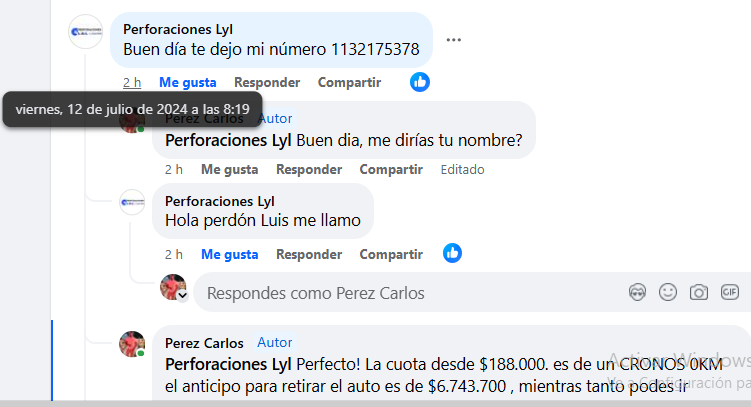Attach a photo with the camera icon

coord(699,293)
